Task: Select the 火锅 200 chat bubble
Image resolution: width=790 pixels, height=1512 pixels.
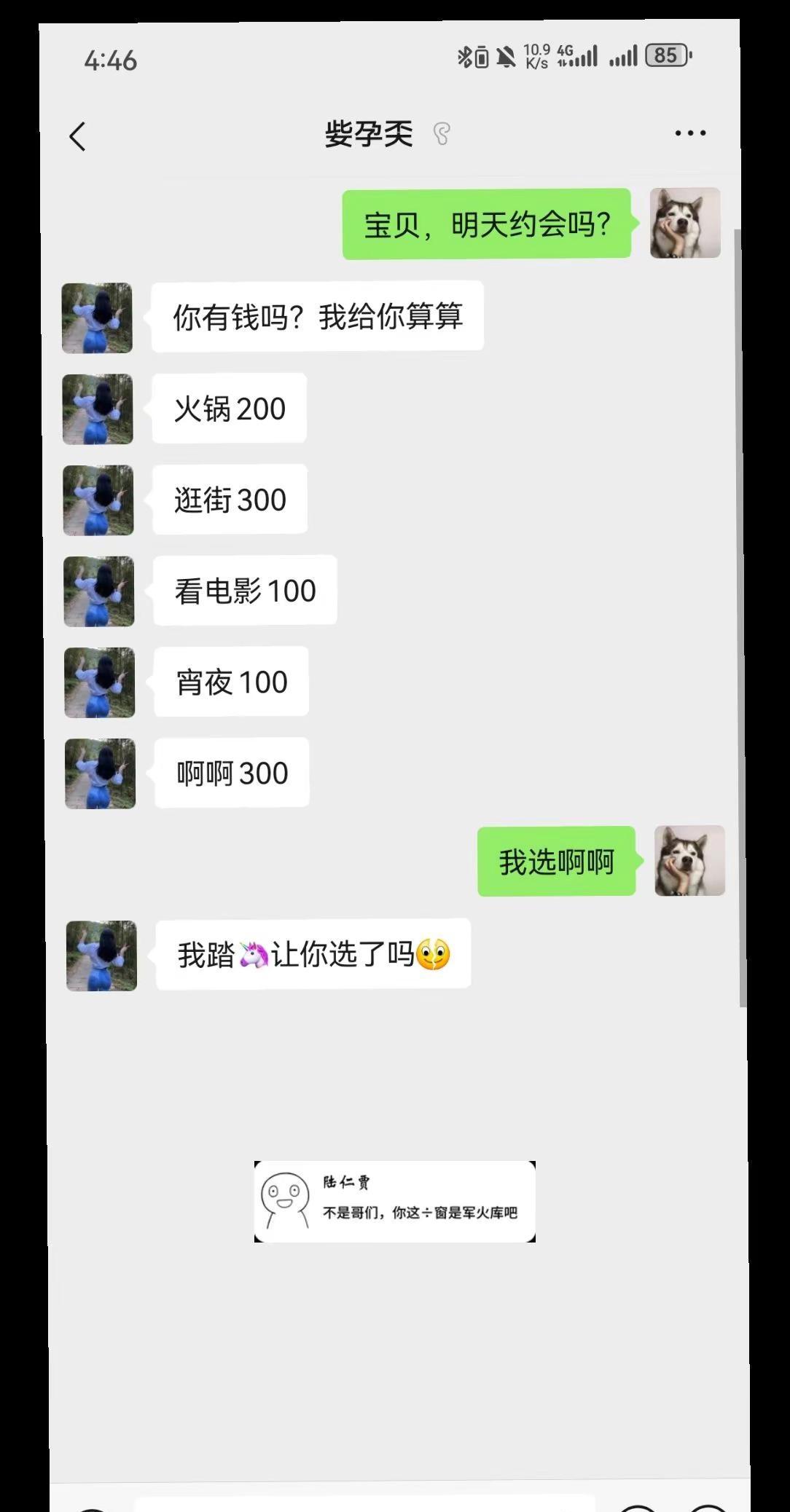Action: [x=228, y=409]
